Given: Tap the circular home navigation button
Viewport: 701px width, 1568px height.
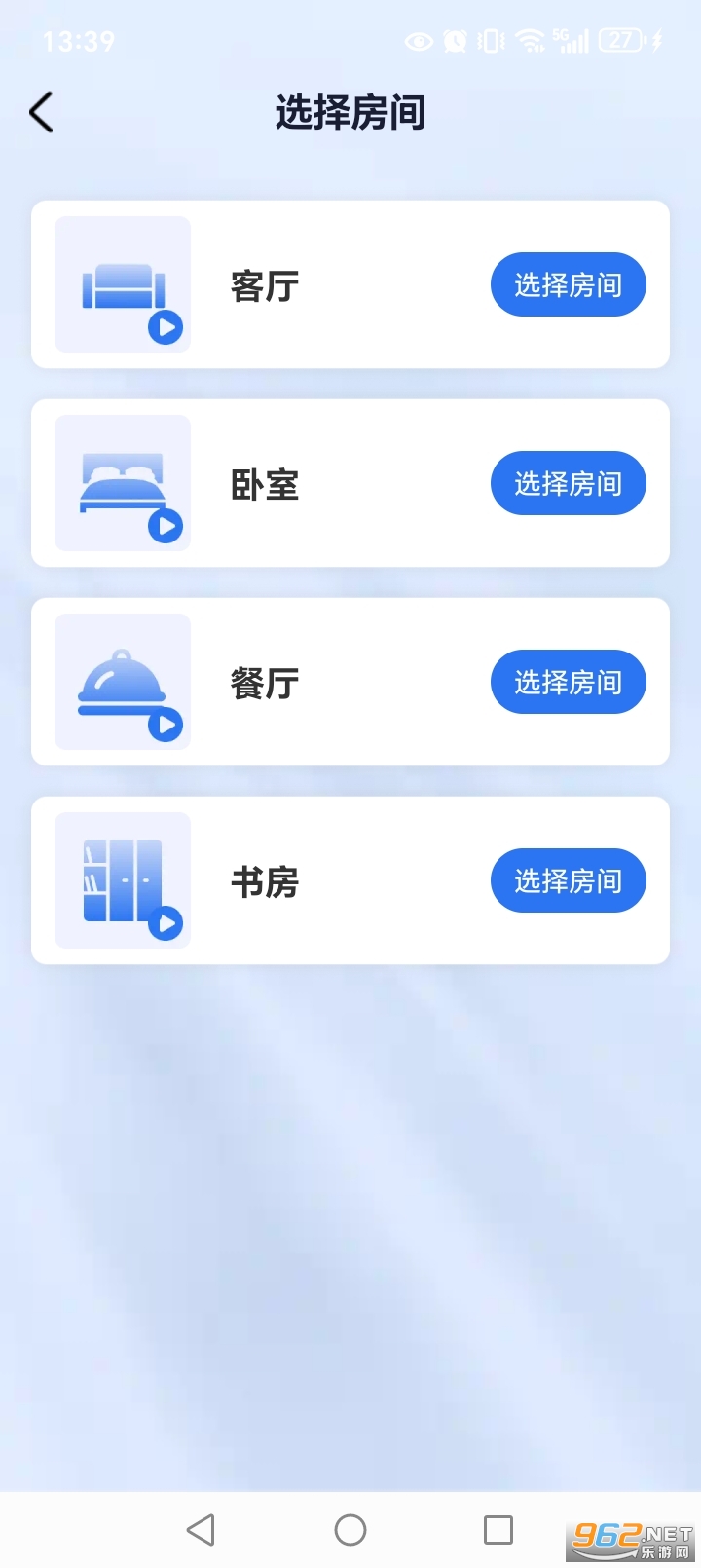Looking at the screenshot, I should pyautogui.click(x=350, y=1529).
